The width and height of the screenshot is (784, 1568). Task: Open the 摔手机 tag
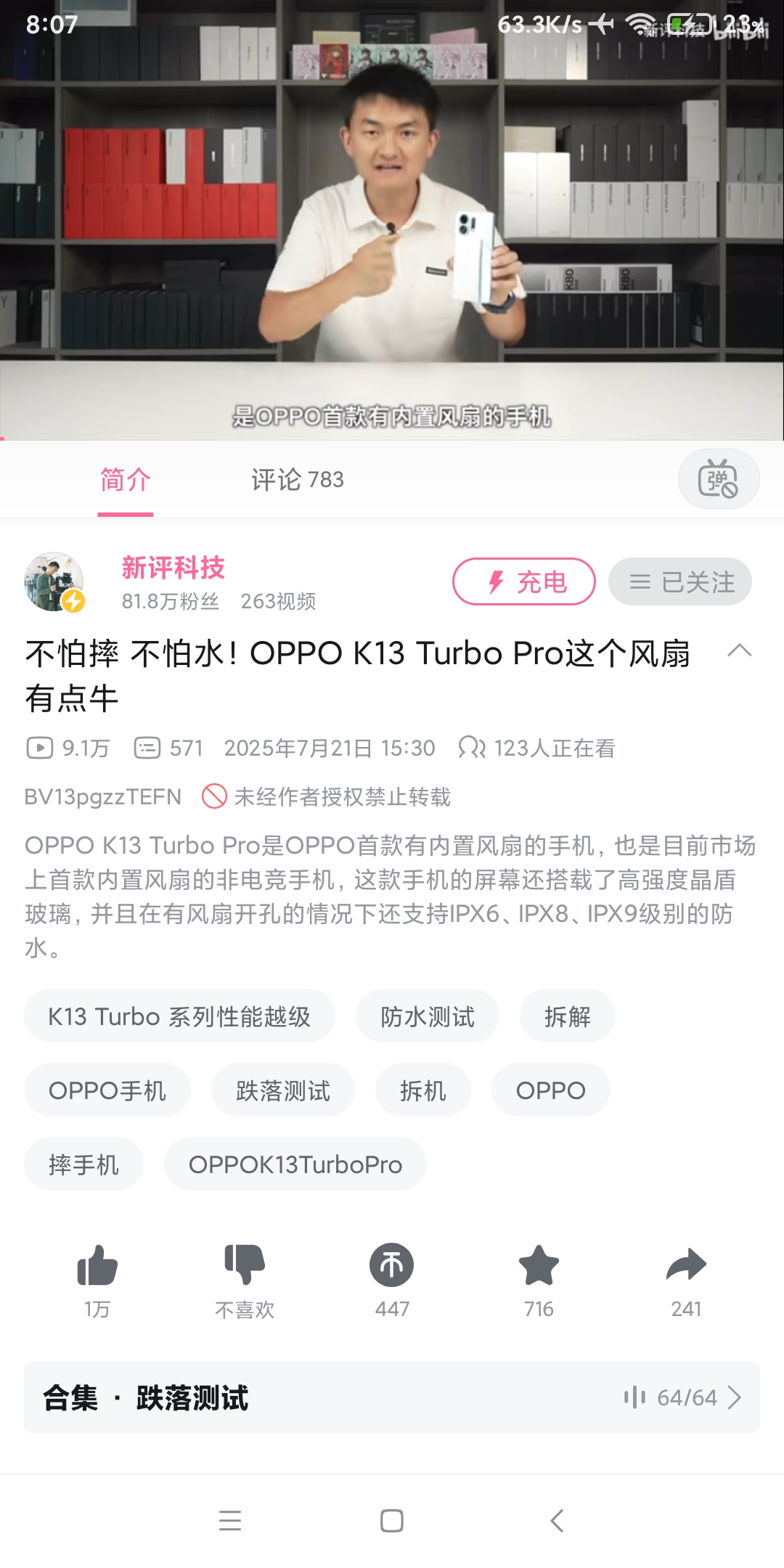click(x=83, y=1164)
